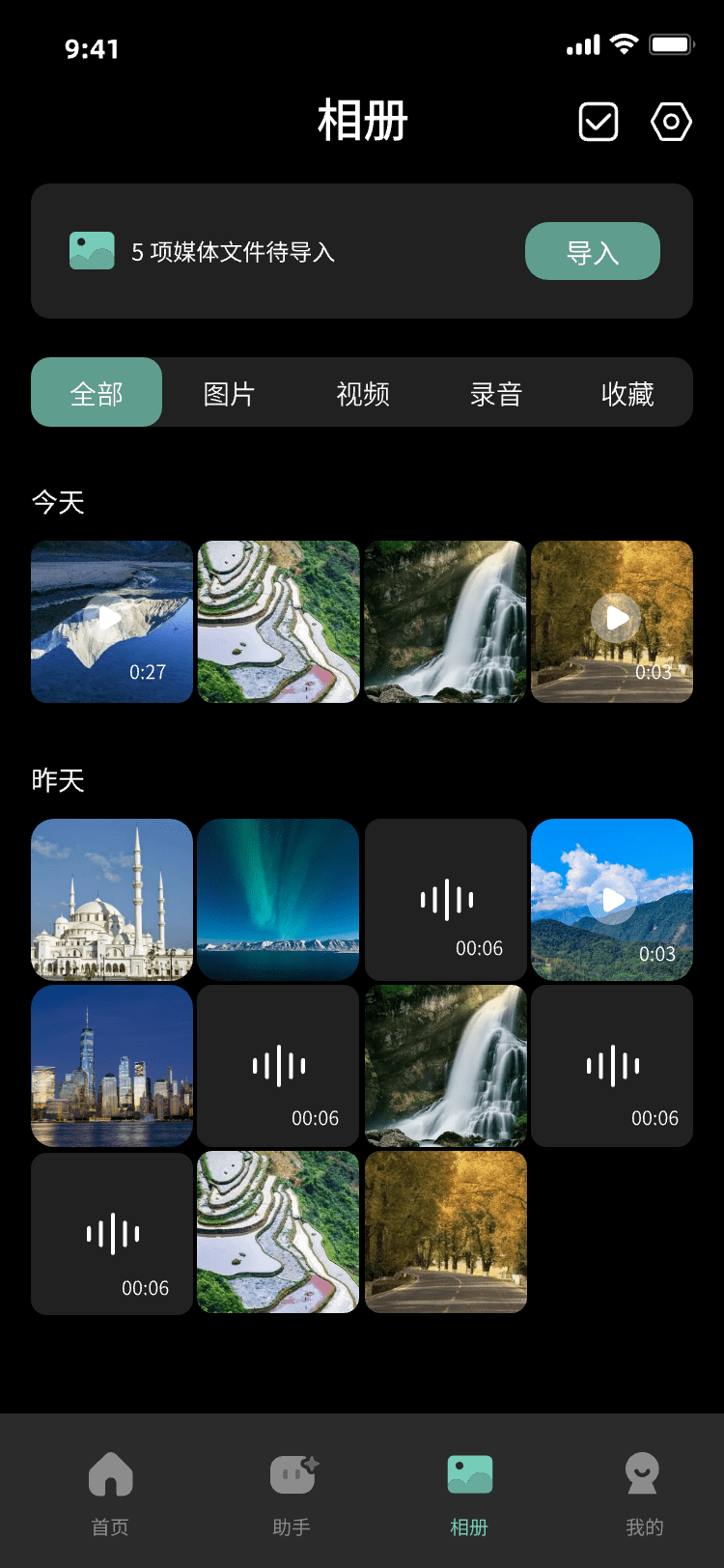The height and width of the screenshot is (1568, 724).
Task: Open the white mosque photo thumbnail
Action: (x=111, y=899)
